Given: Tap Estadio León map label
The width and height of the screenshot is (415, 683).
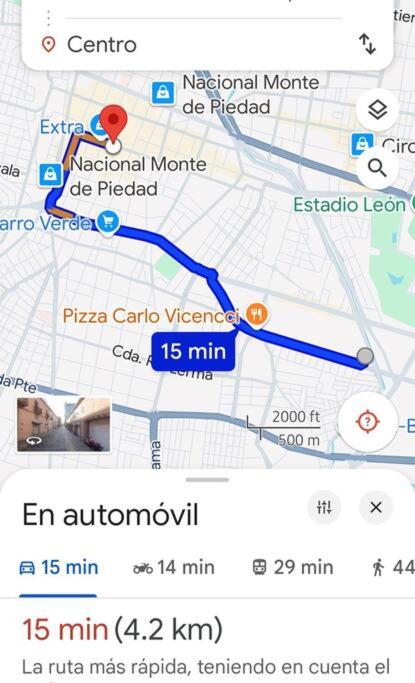Looking at the screenshot, I should [x=350, y=205].
